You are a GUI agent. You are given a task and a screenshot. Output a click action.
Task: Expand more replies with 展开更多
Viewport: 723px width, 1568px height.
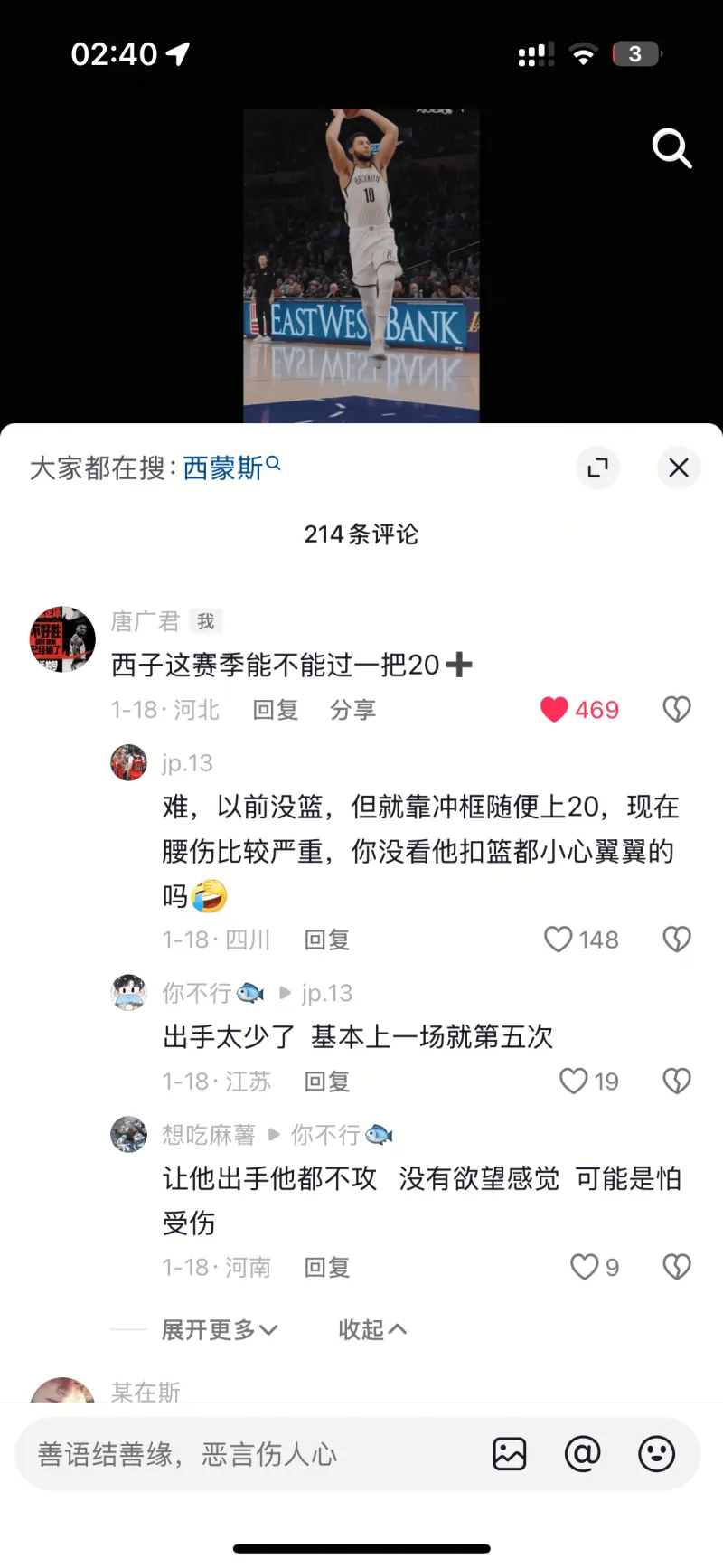point(219,1329)
